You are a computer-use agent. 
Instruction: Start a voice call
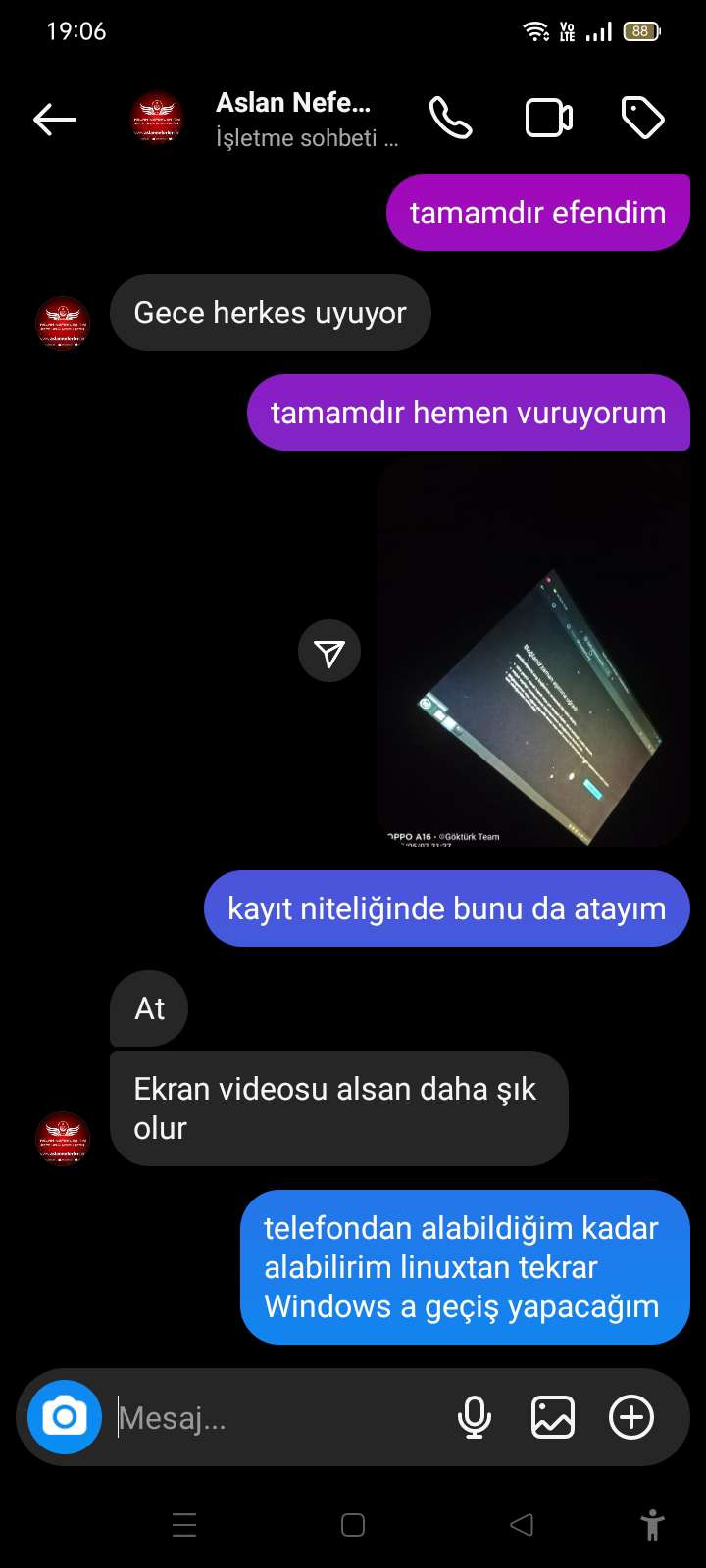(x=451, y=120)
